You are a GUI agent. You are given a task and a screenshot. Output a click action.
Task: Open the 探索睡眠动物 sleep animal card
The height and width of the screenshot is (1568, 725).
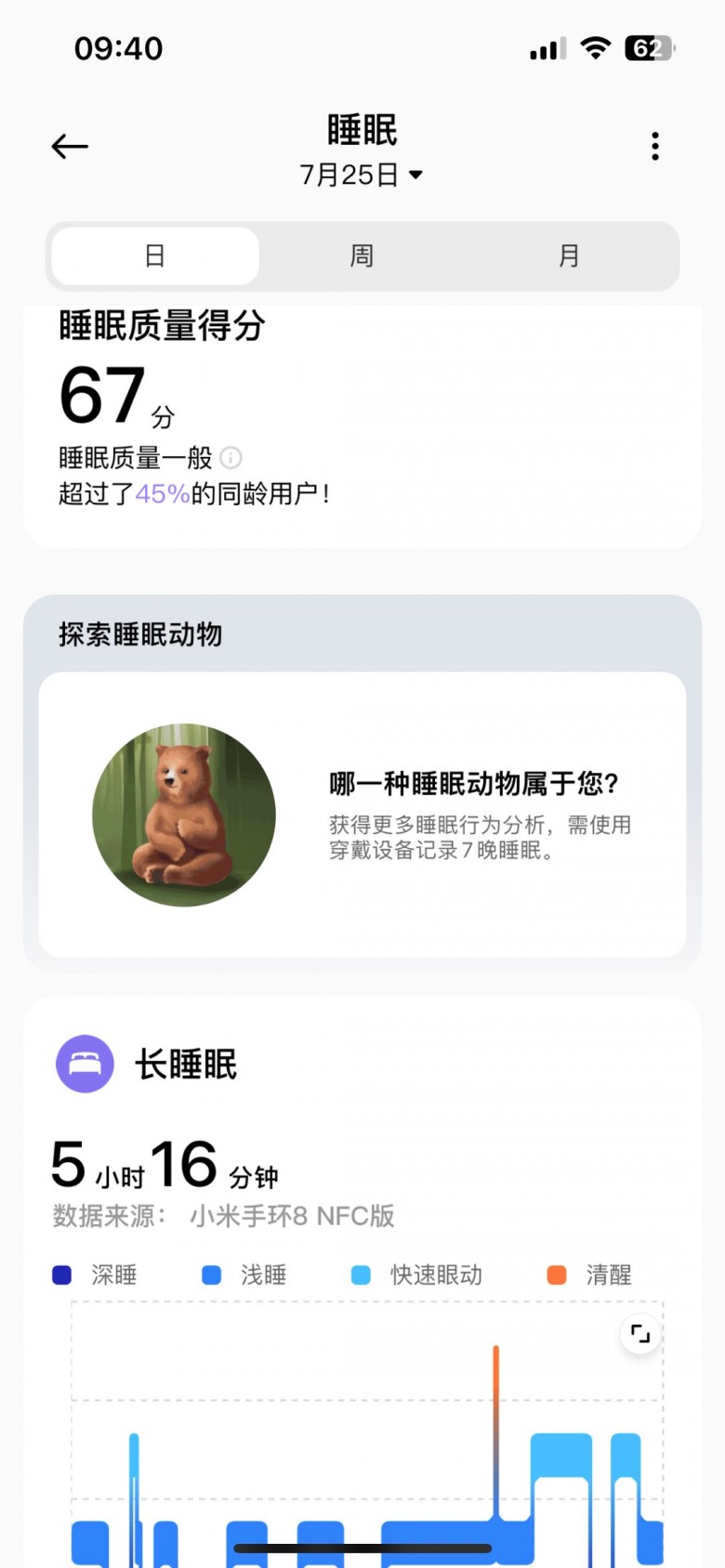pyautogui.click(x=362, y=814)
